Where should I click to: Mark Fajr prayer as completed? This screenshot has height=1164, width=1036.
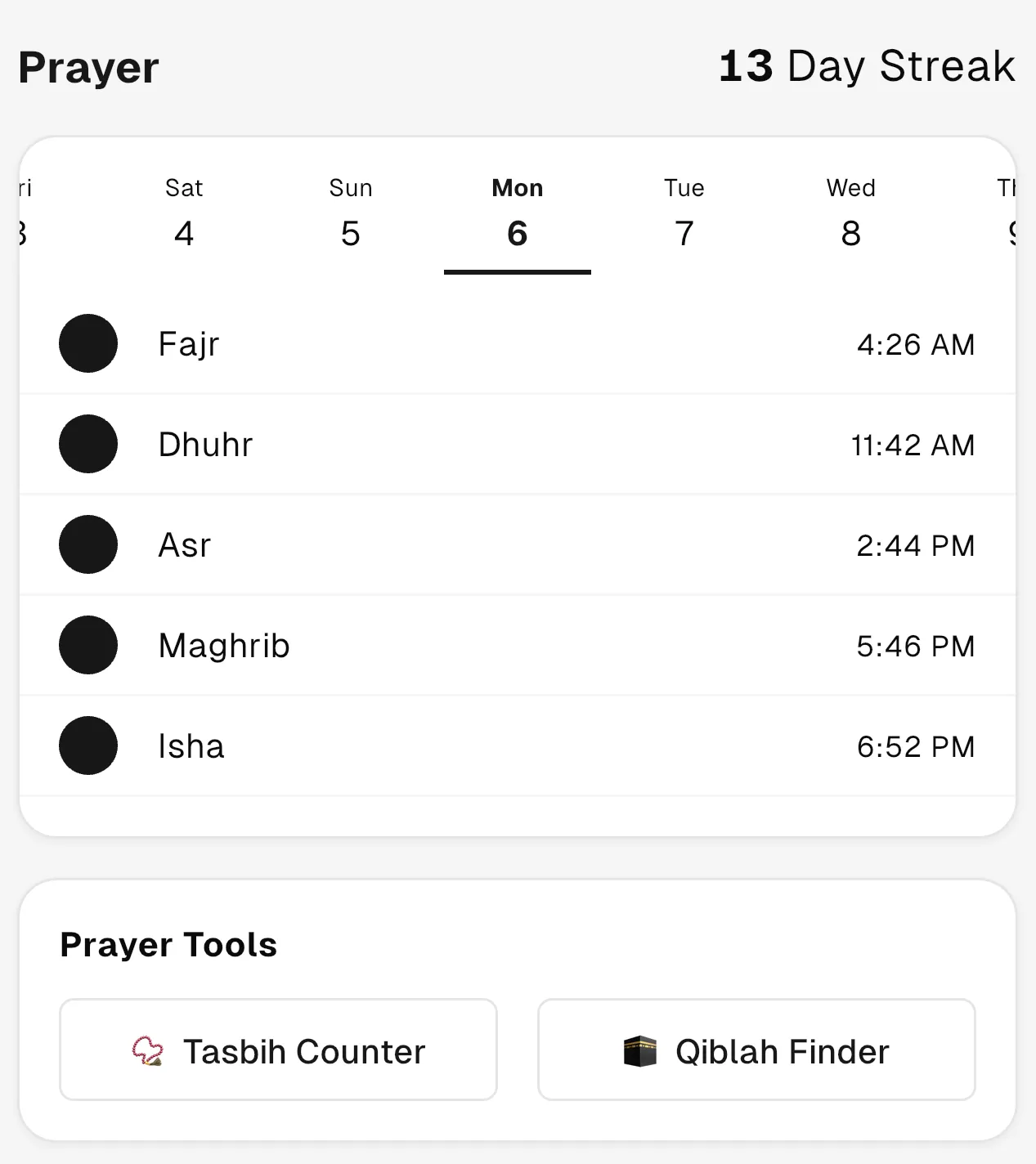(88, 343)
